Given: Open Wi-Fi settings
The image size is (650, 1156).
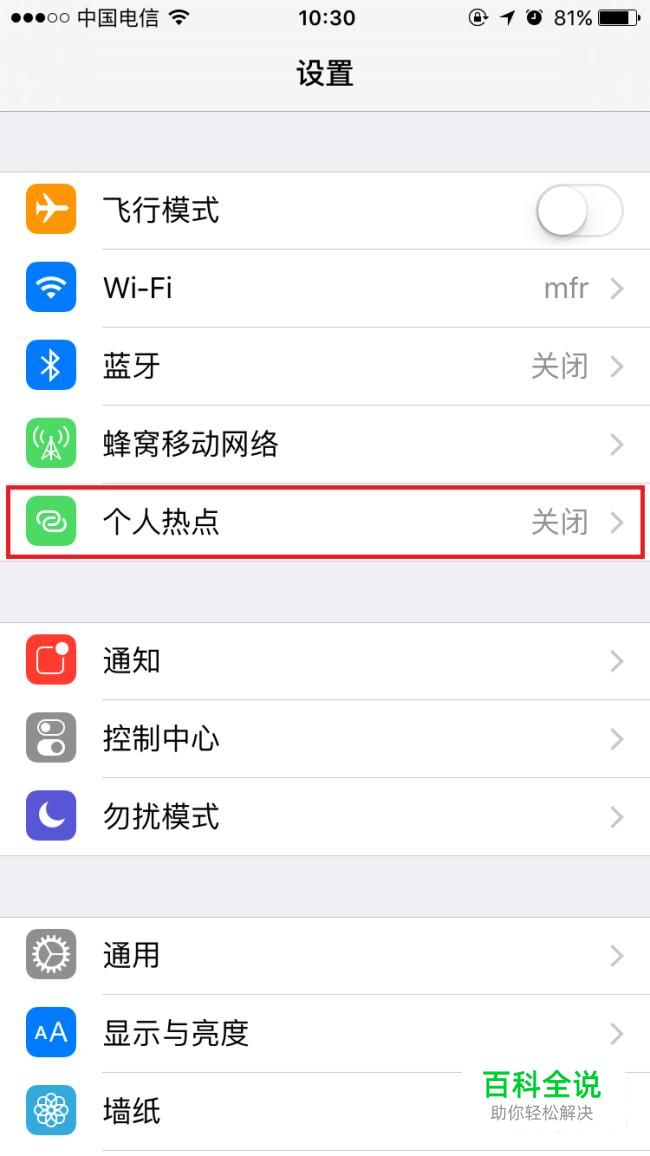Looking at the screenshot, I should (325, 288).
